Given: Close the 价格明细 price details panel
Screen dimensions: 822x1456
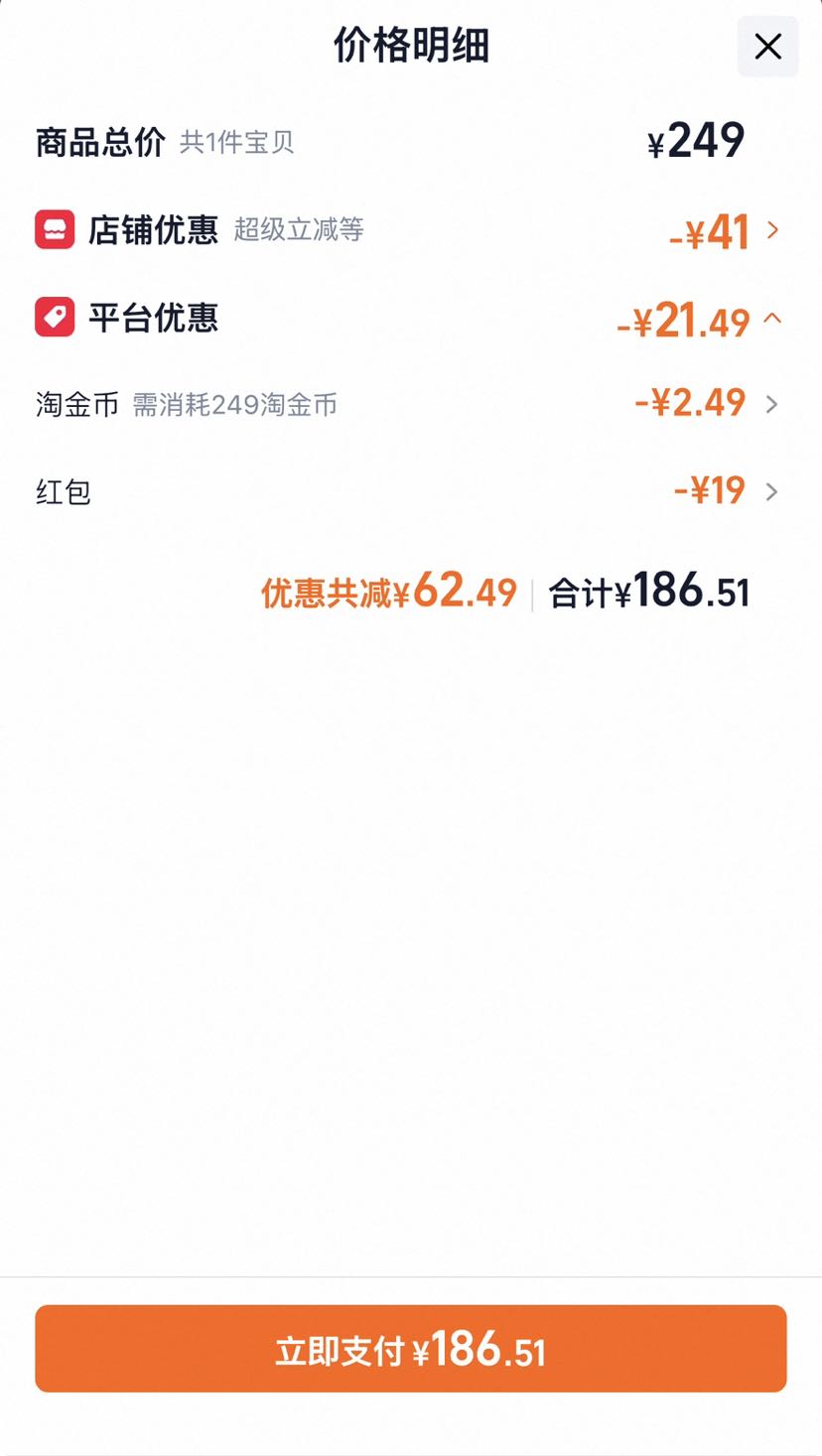Looking at the screenshot, I should click(x=767, y=47).
